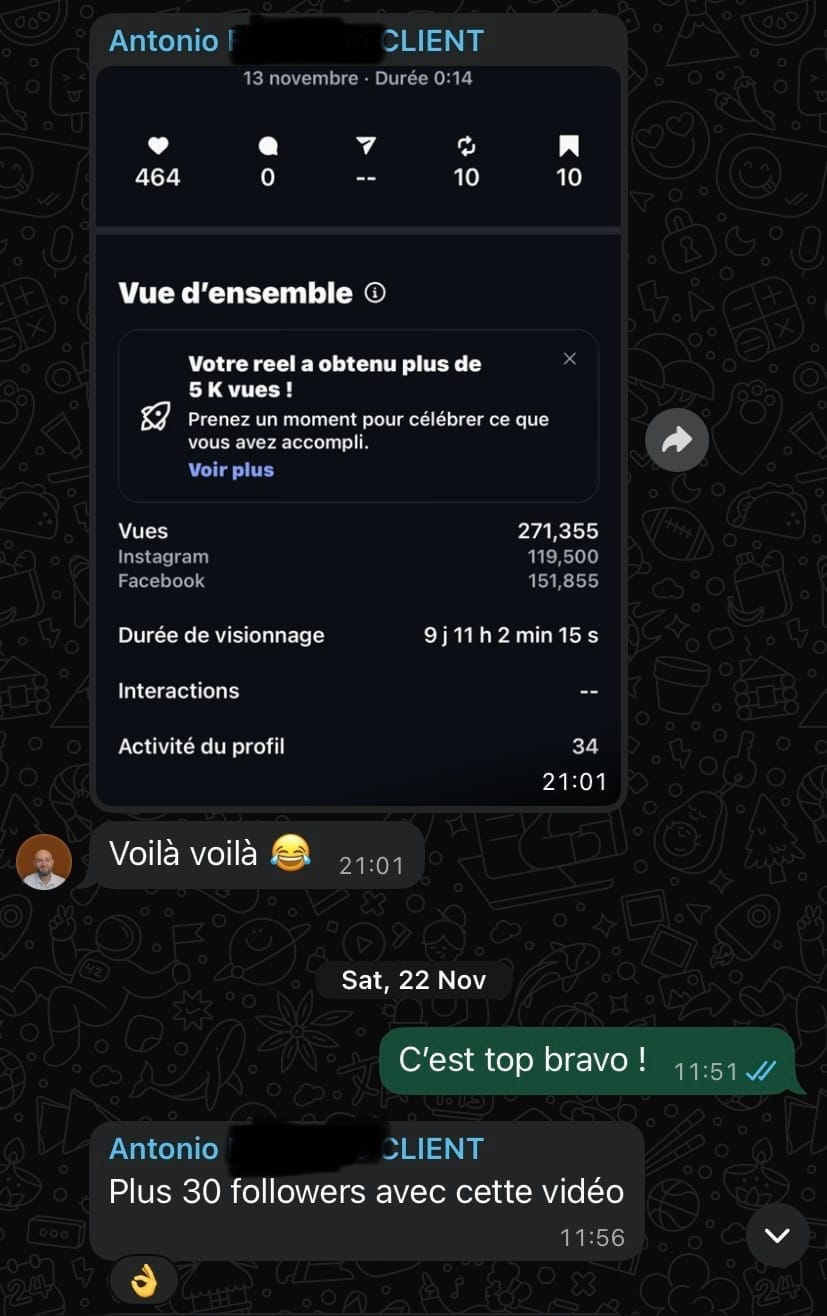Open the sender name above the statistics image
Viewport: 827px width, 1316px height.
(x=296, y=41)
